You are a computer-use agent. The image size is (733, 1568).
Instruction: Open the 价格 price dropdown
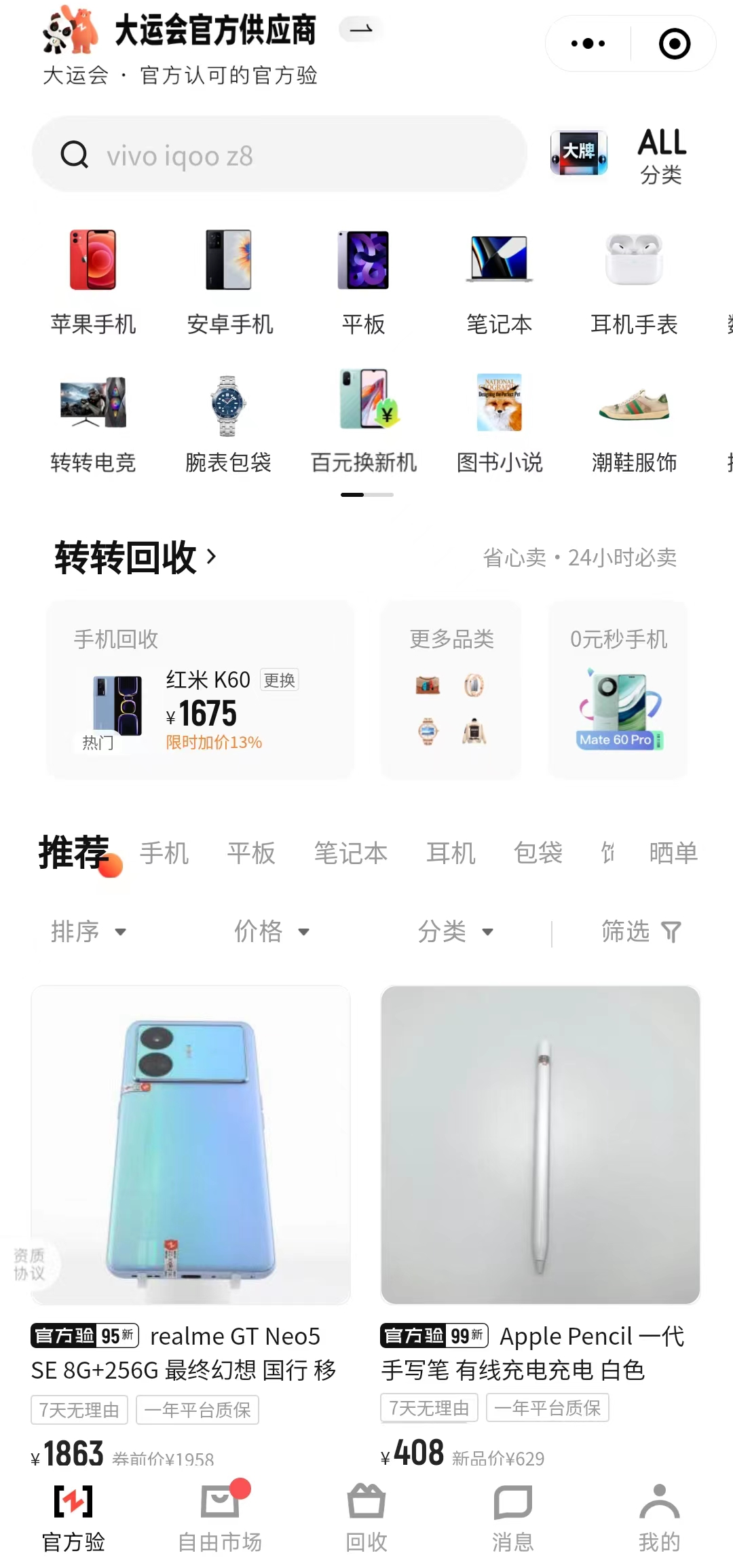(273, 932)
